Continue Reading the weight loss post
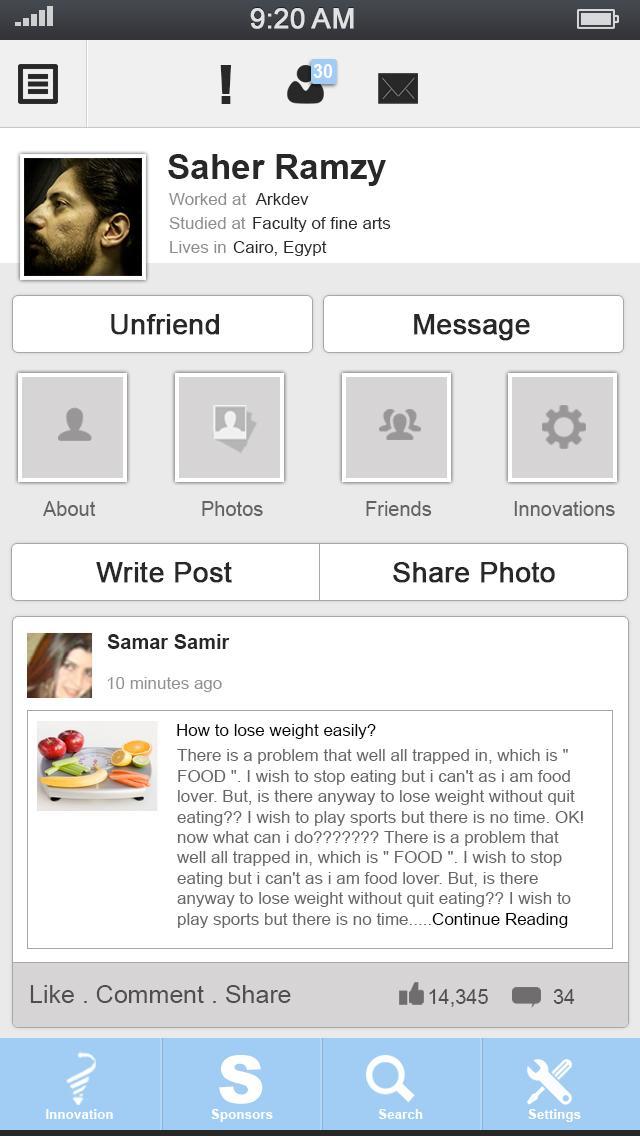 500,920
